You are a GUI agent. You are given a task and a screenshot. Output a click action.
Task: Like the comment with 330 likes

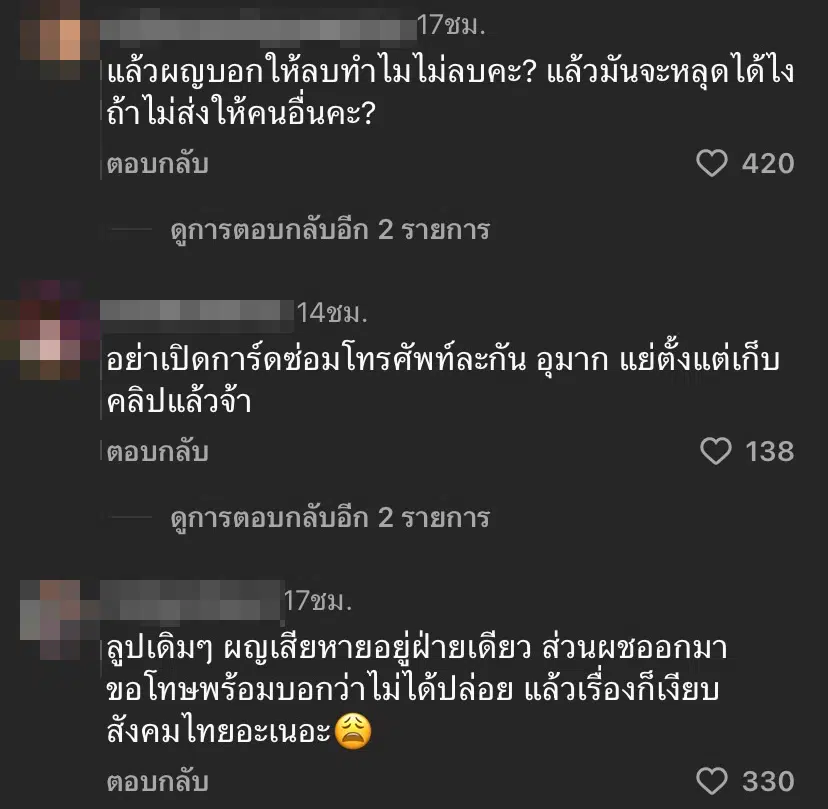(711, 780)
